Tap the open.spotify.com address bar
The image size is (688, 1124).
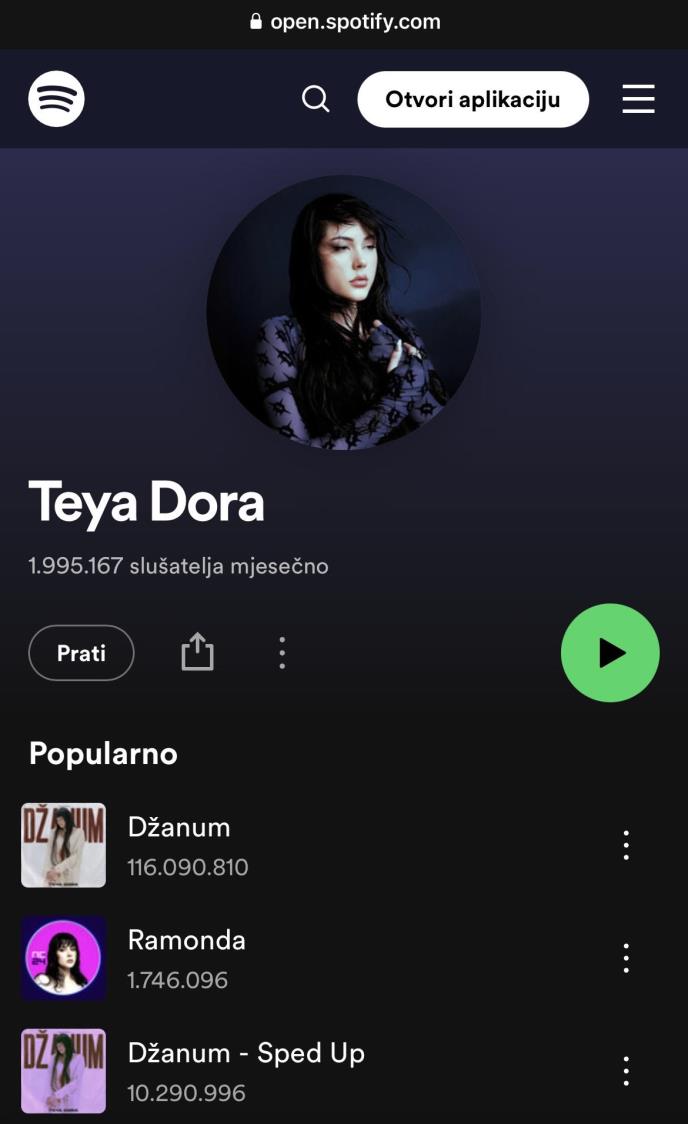coord(344,22)
